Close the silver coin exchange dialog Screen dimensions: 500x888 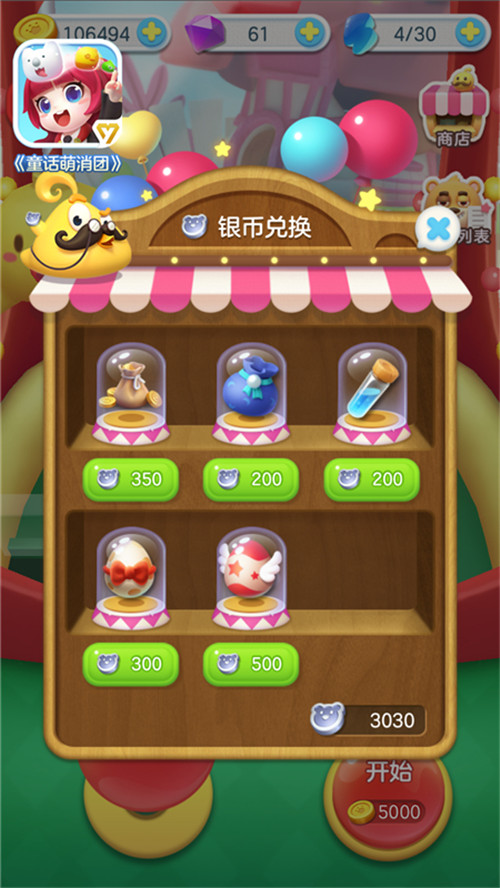coord(438,230)
